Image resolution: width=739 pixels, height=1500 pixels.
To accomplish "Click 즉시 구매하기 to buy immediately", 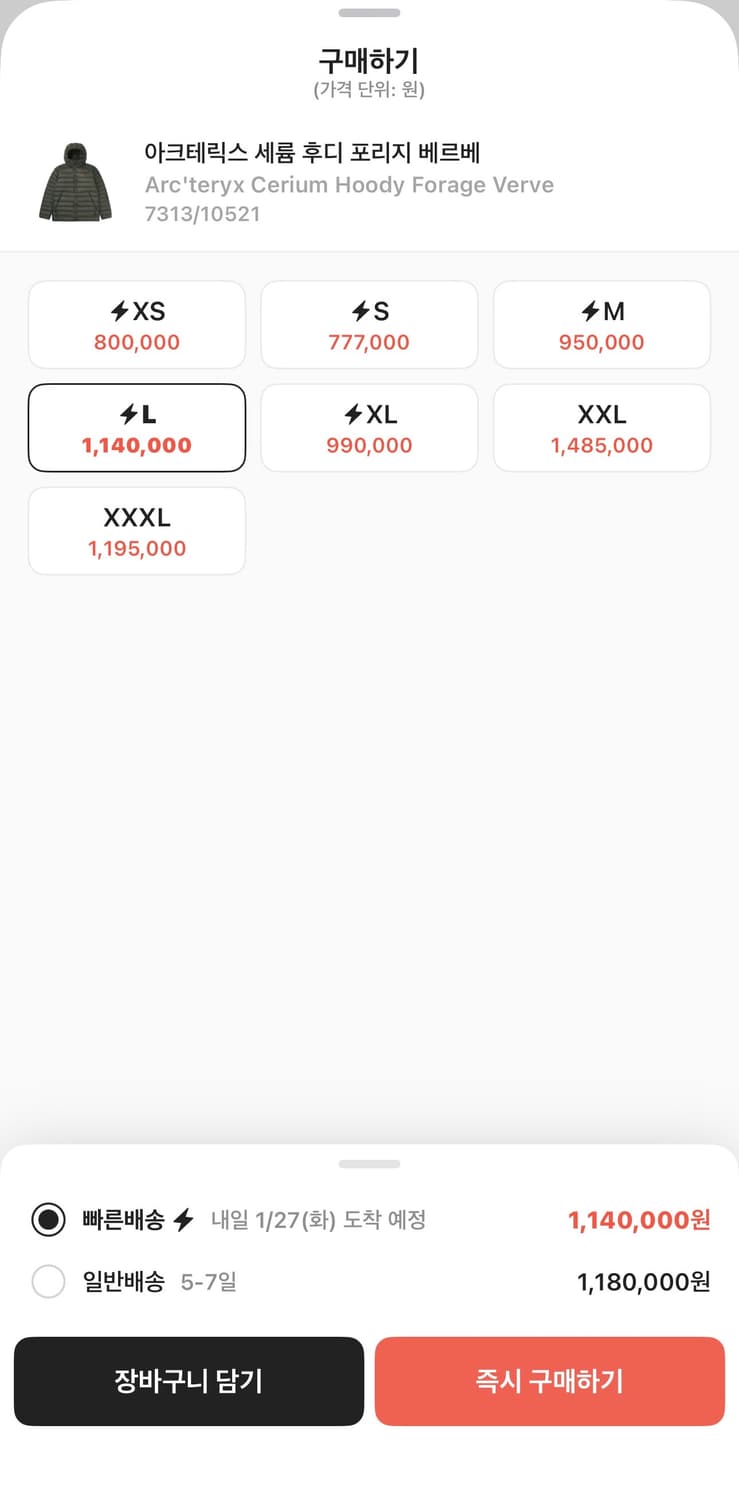I will [549, 1381].
